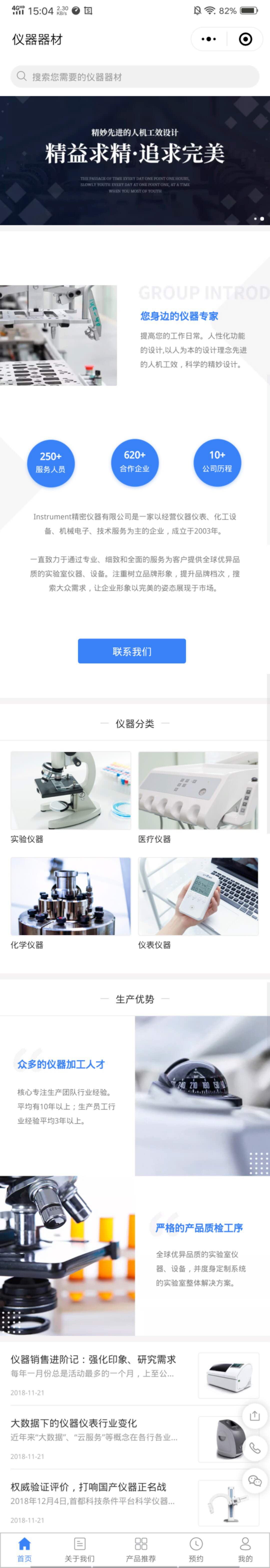
Task: Select the 预约 tab
Action: point(196,1549)
